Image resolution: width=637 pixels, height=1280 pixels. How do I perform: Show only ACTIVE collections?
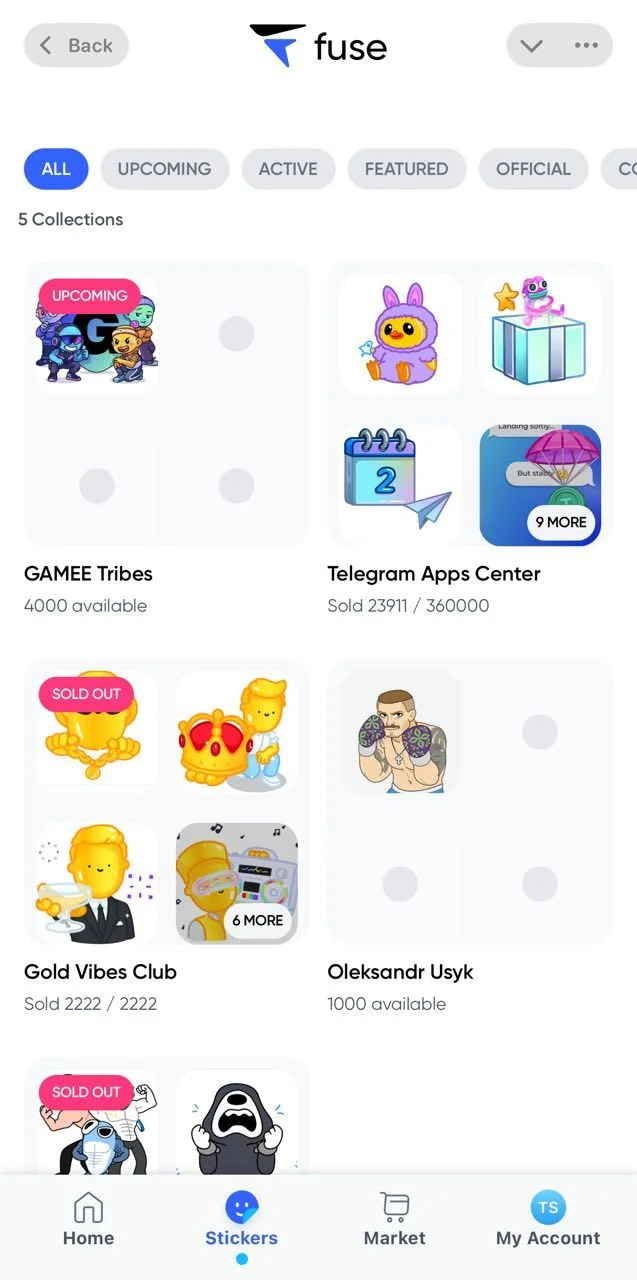pos(288,169)
